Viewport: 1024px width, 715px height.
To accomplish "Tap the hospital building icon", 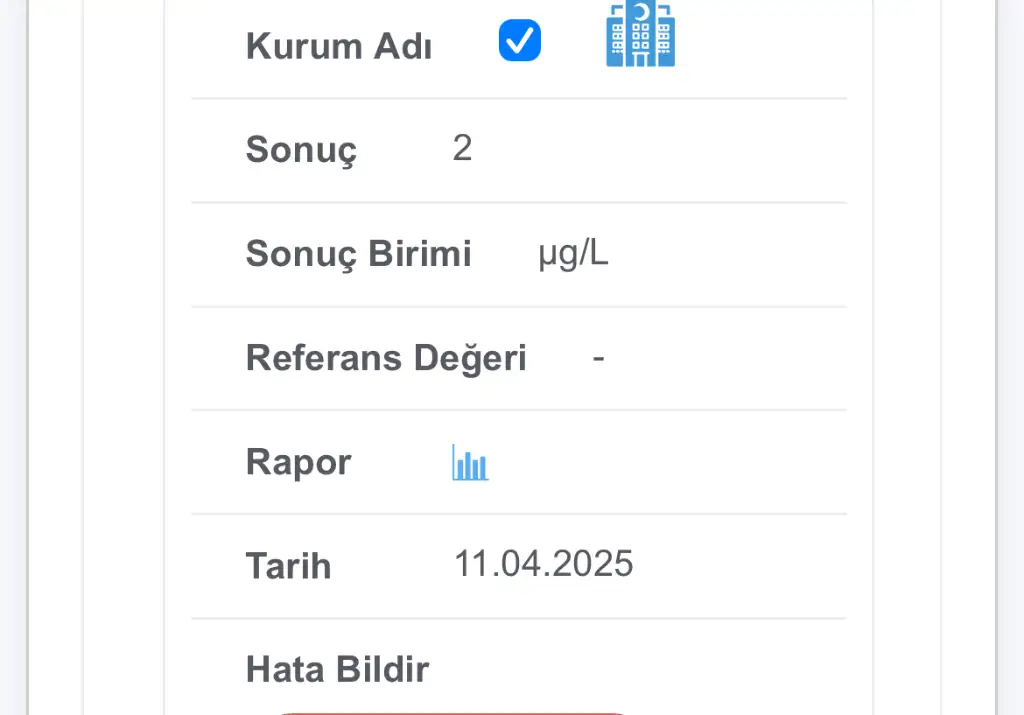I will 640,35.
